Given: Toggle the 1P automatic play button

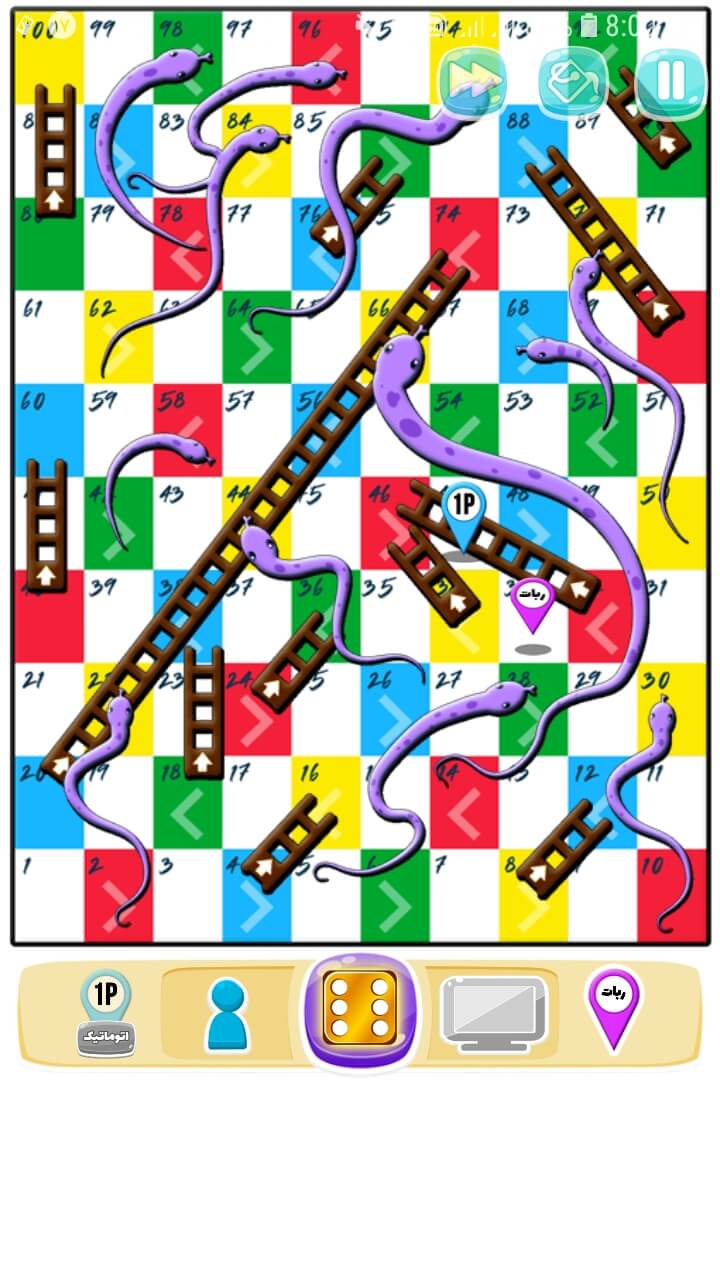Looking at the screenshot, I should tap(106, 1014).
